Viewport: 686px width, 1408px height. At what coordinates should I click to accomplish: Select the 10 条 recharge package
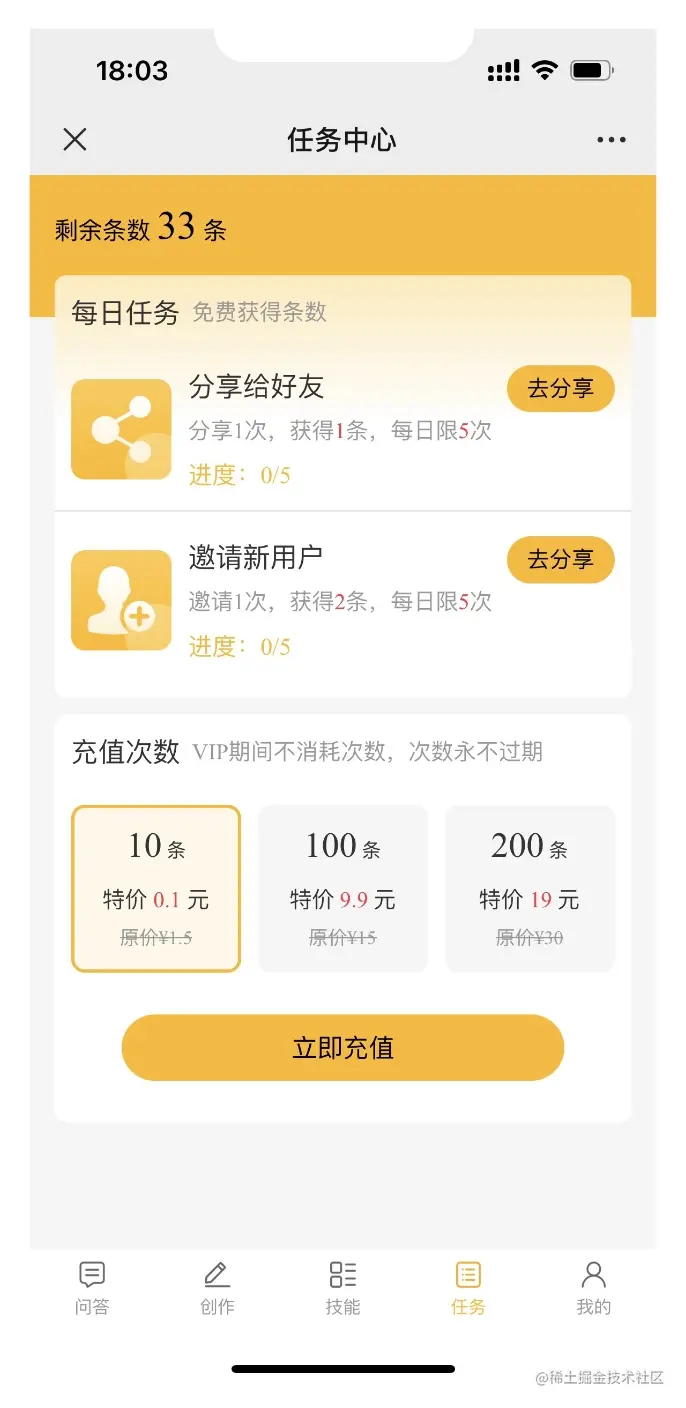click(156, 888)
